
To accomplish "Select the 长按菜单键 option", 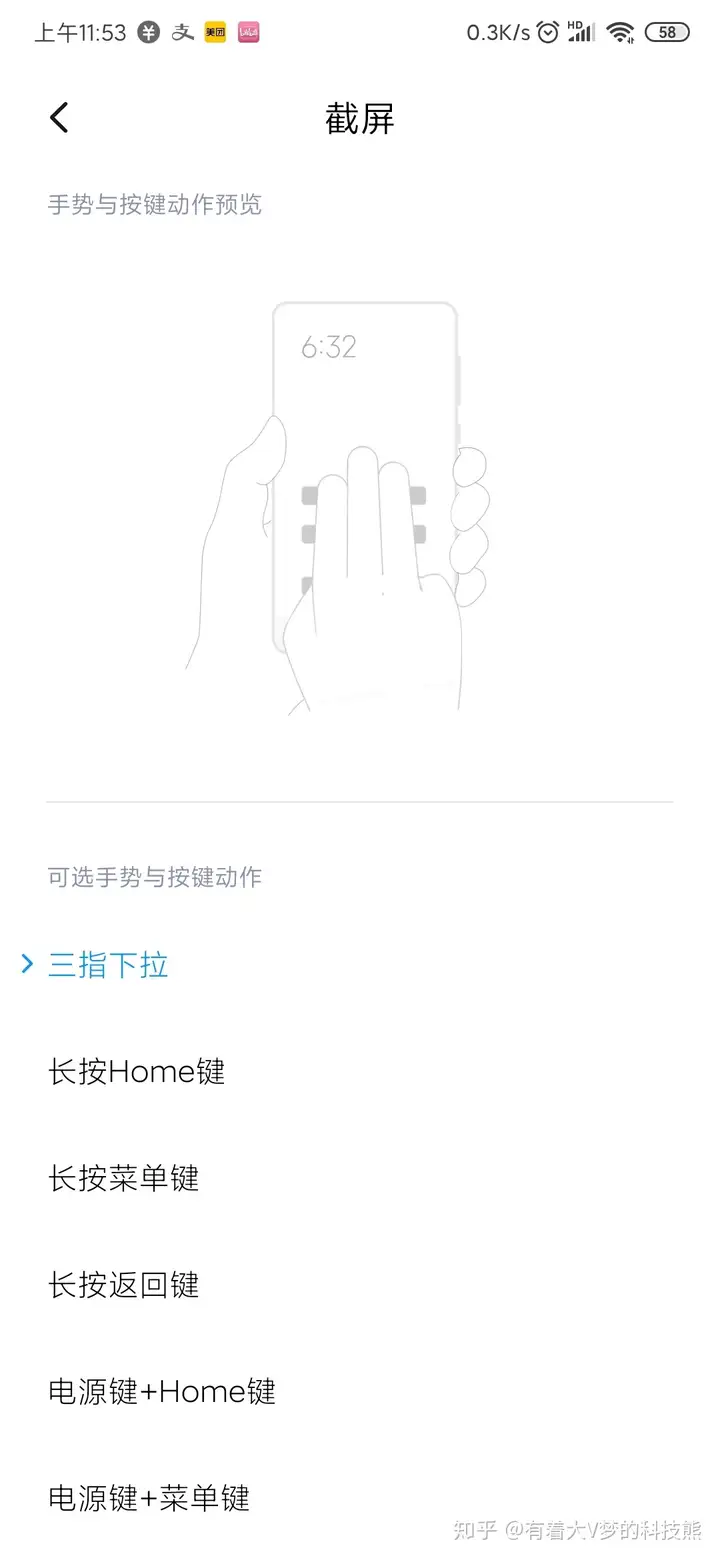I will point(360,1178).
